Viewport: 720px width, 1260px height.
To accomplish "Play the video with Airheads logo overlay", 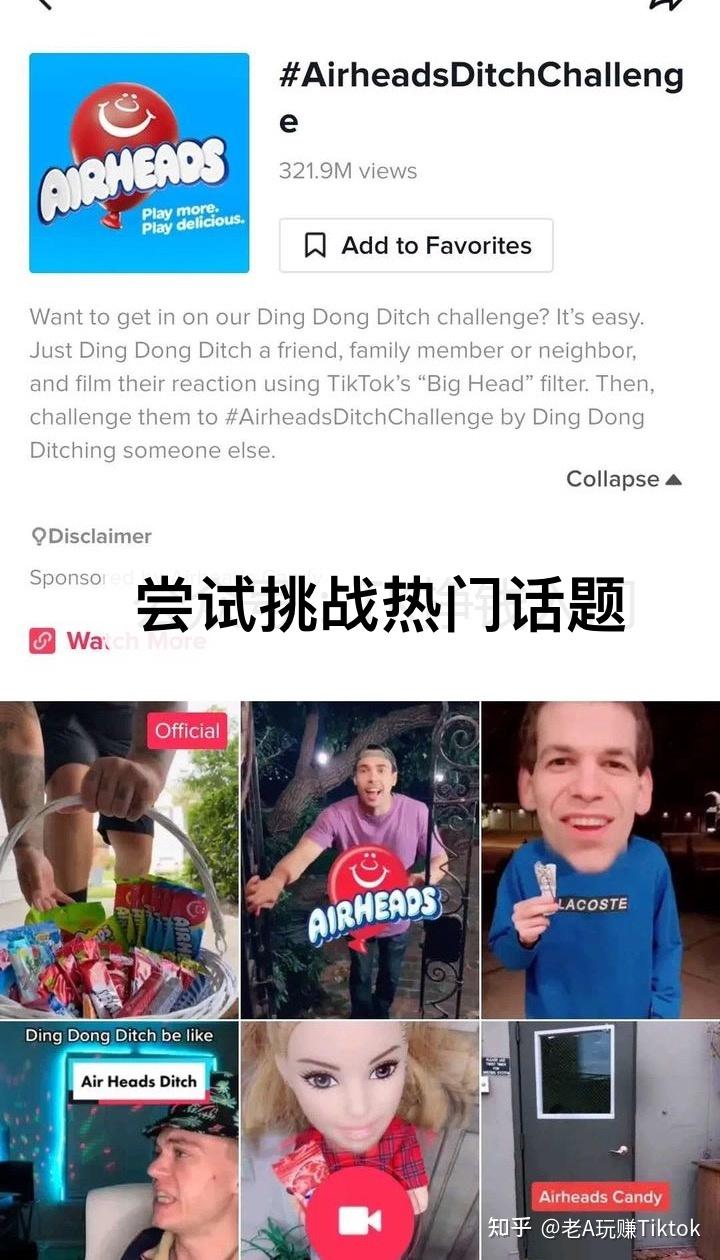I will (x=360, y=860).
